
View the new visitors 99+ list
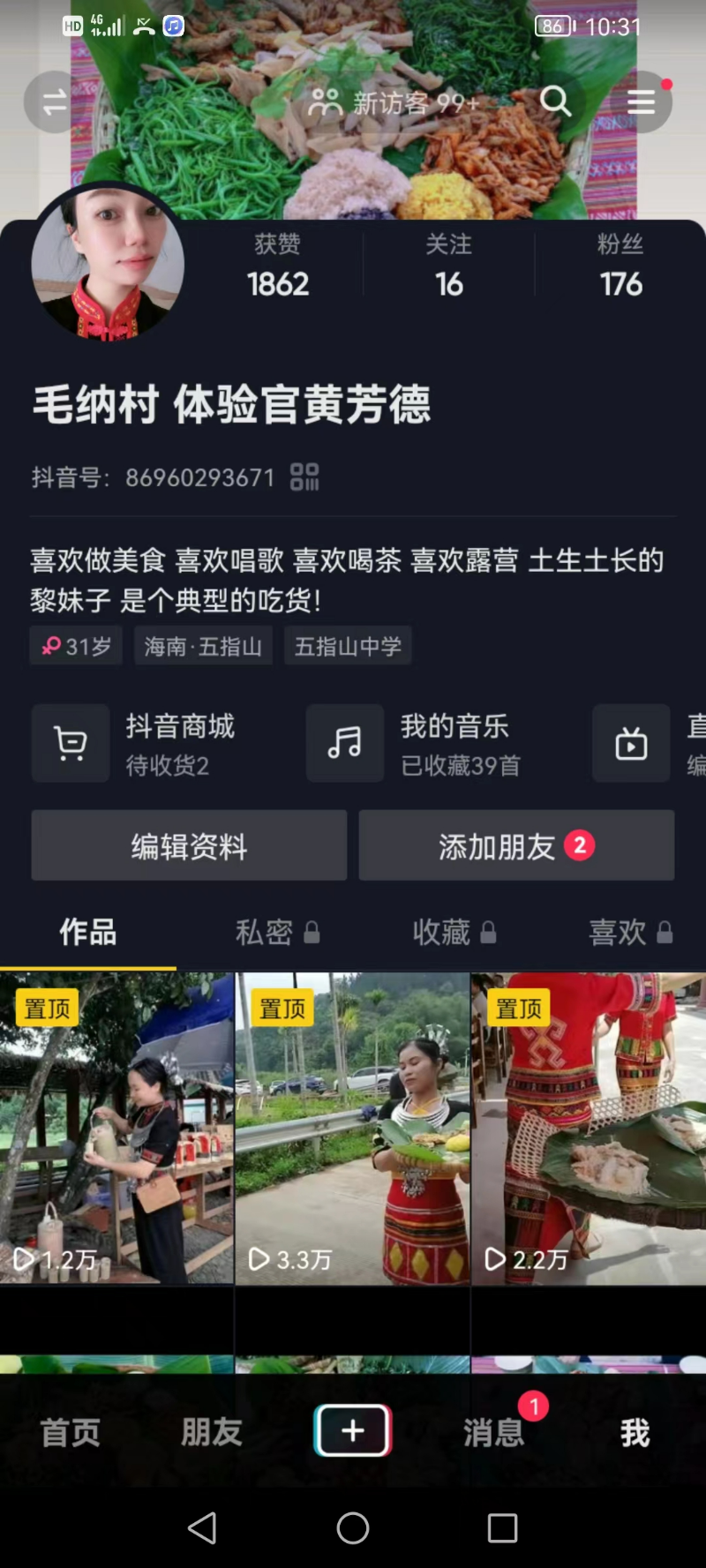point(393,103)
